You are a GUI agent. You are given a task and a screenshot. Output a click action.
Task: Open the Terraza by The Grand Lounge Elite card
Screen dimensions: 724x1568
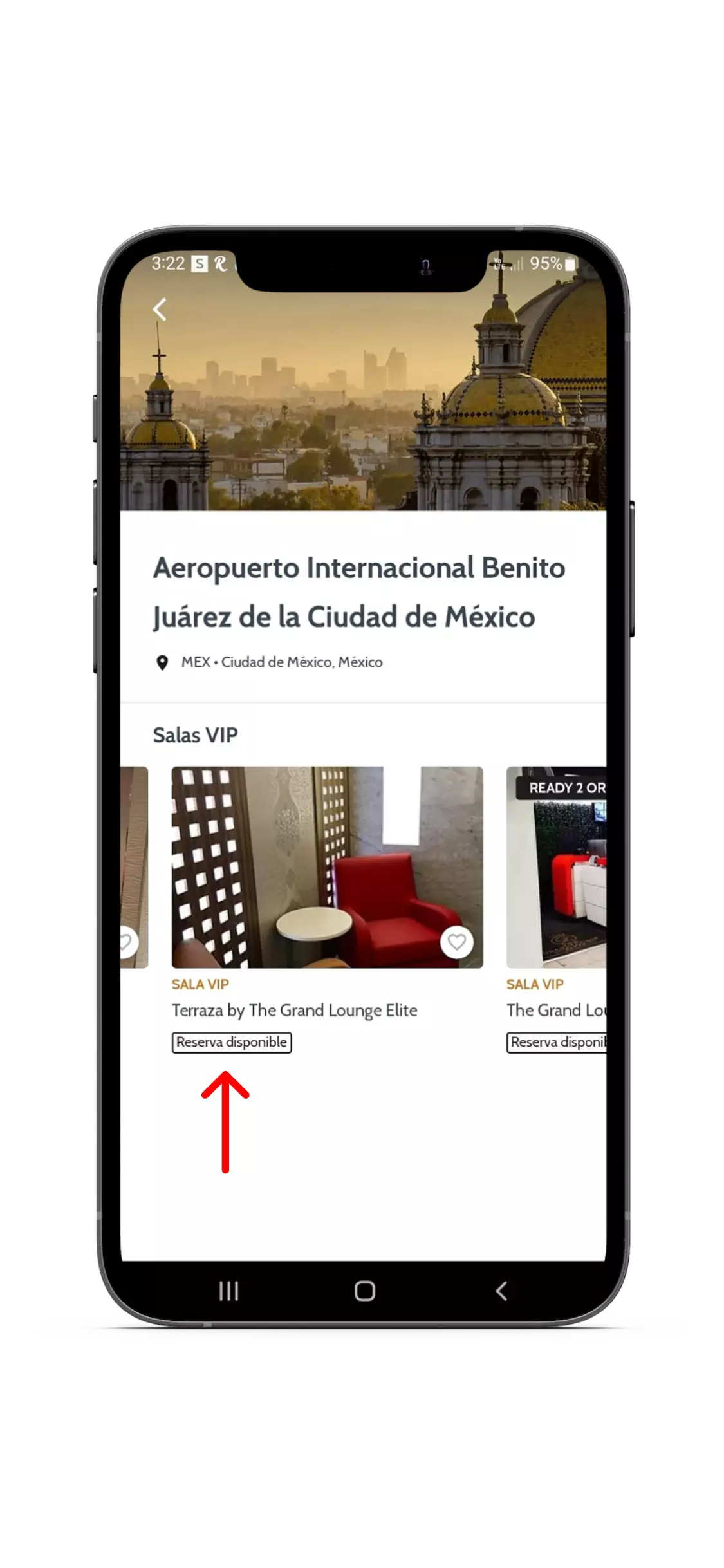327,867
